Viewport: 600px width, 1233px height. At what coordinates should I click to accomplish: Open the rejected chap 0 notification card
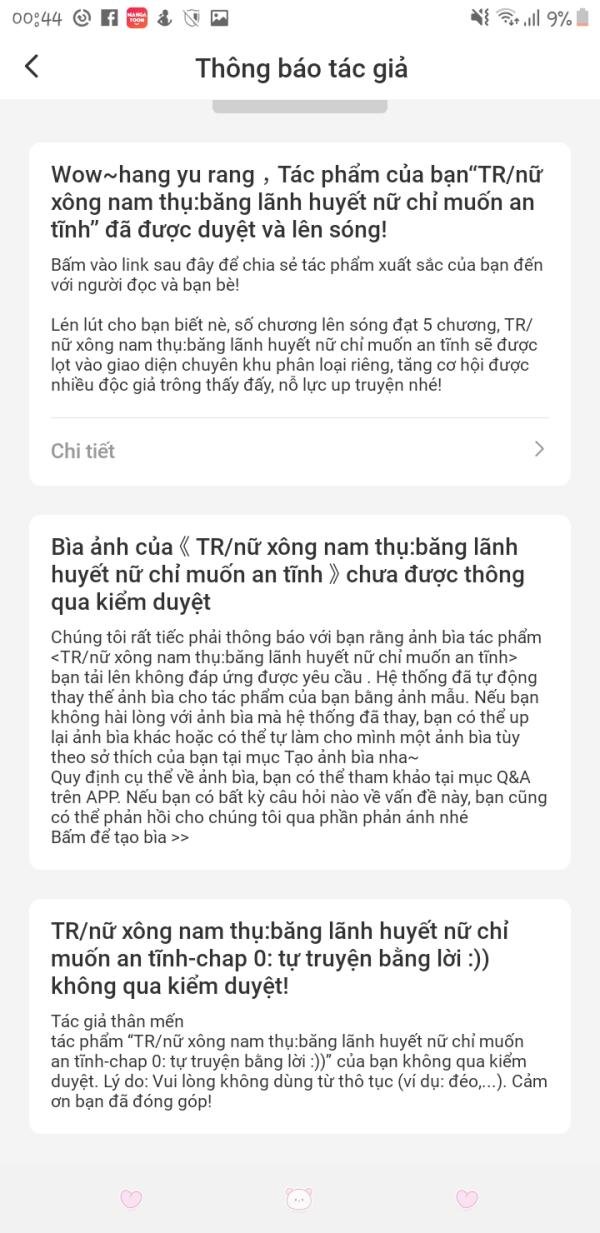coord(298,1015)
